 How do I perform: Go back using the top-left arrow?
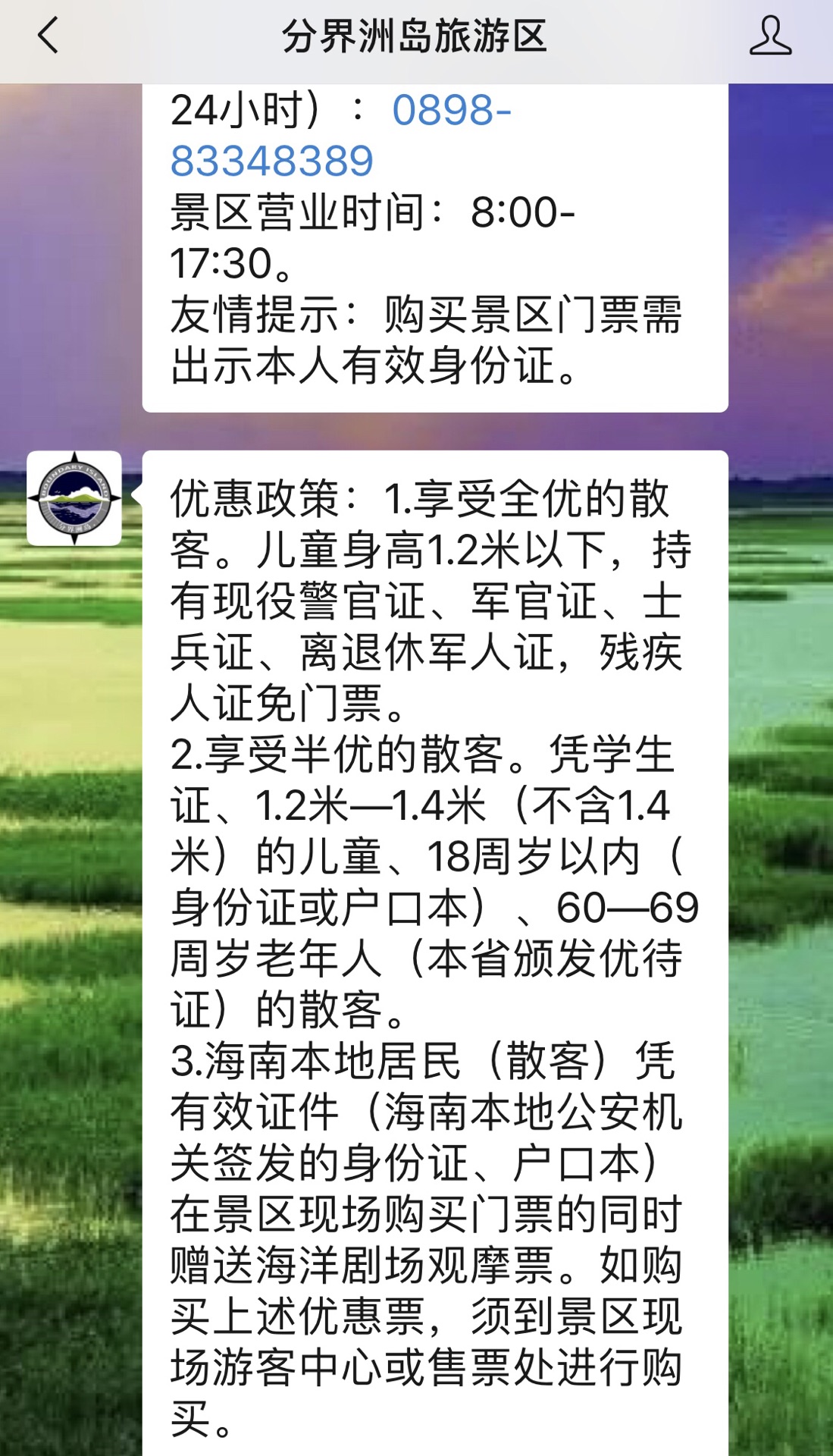tap(48, 36)
